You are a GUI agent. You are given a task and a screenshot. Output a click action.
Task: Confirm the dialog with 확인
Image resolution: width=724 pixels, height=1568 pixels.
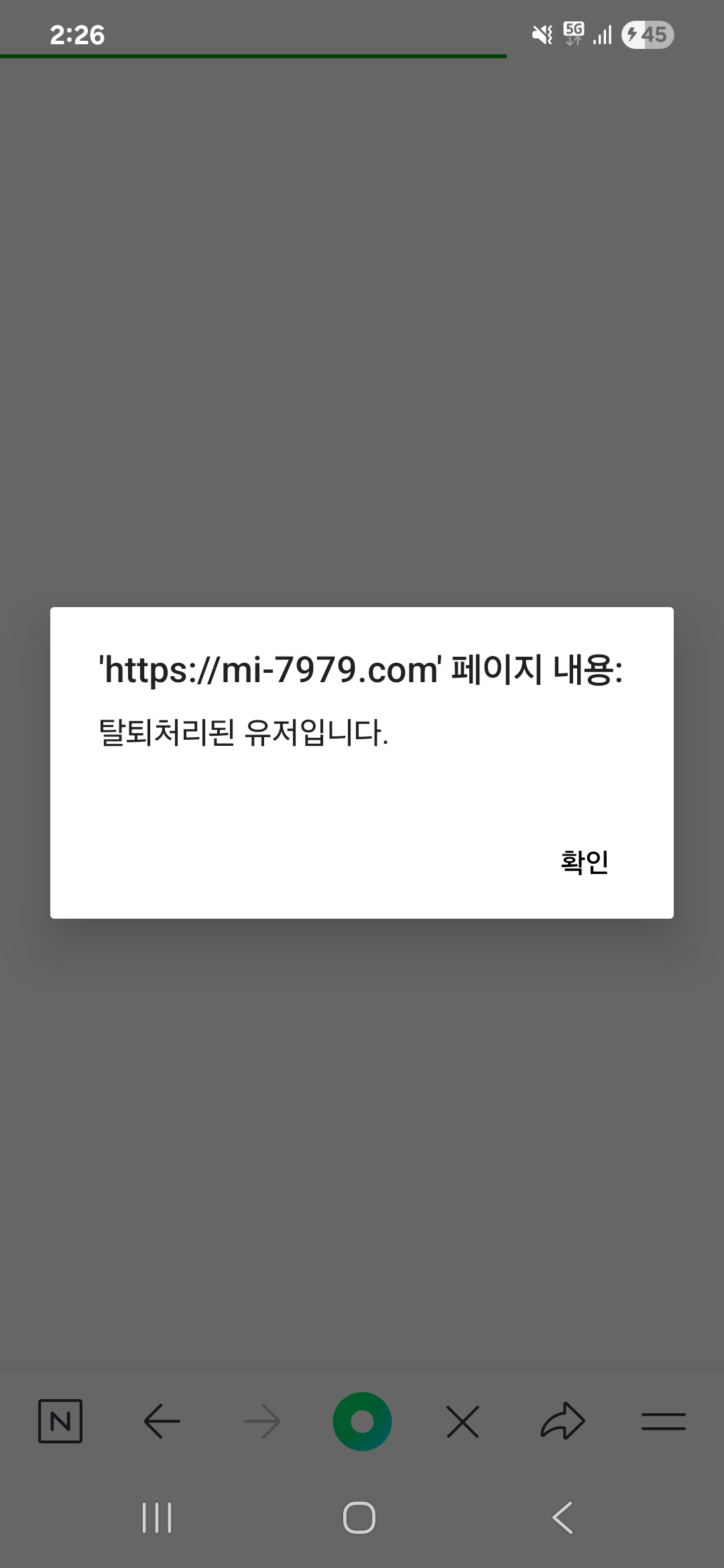click(x=585, y=862)
